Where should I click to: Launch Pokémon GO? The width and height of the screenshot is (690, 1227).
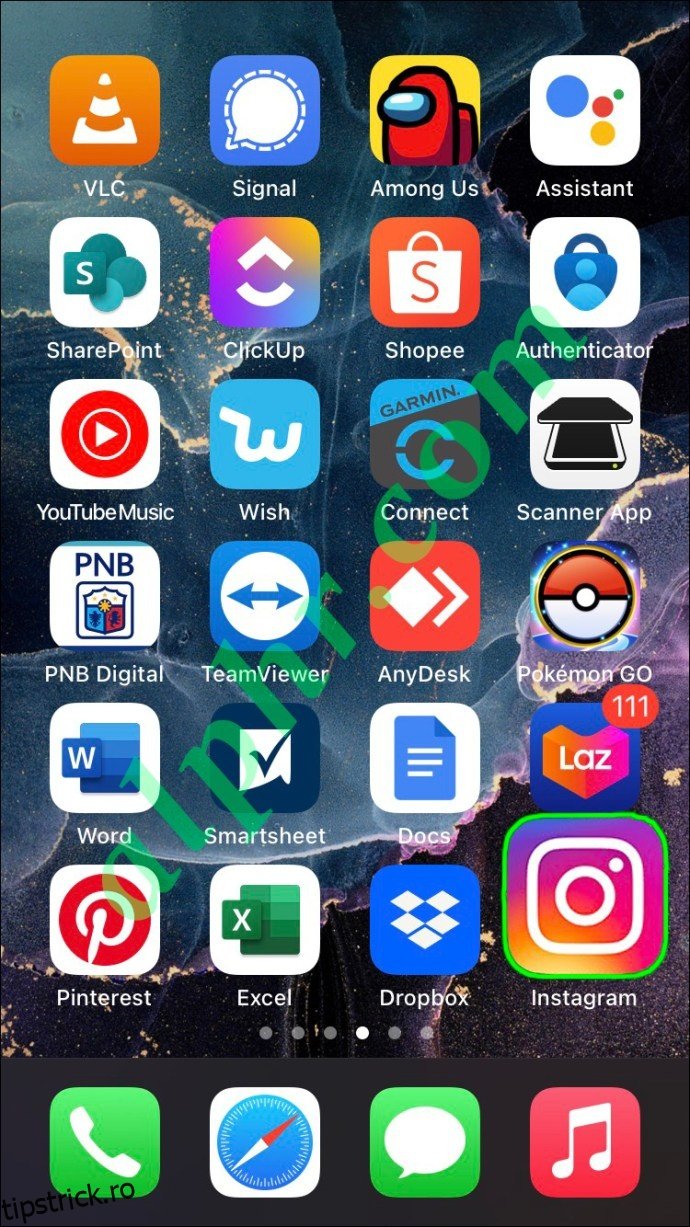pos(585,596)
